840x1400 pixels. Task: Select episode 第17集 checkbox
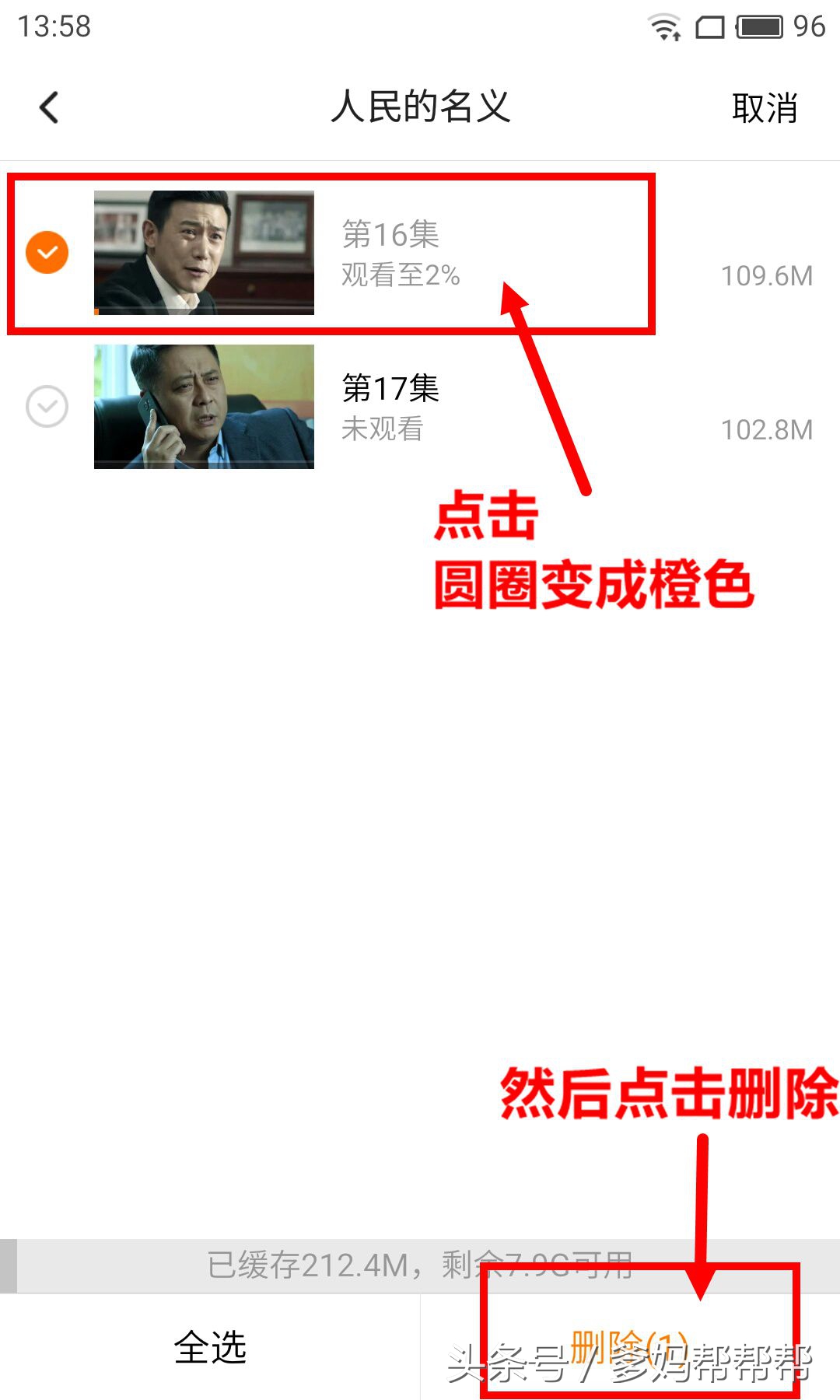point(47,406)
